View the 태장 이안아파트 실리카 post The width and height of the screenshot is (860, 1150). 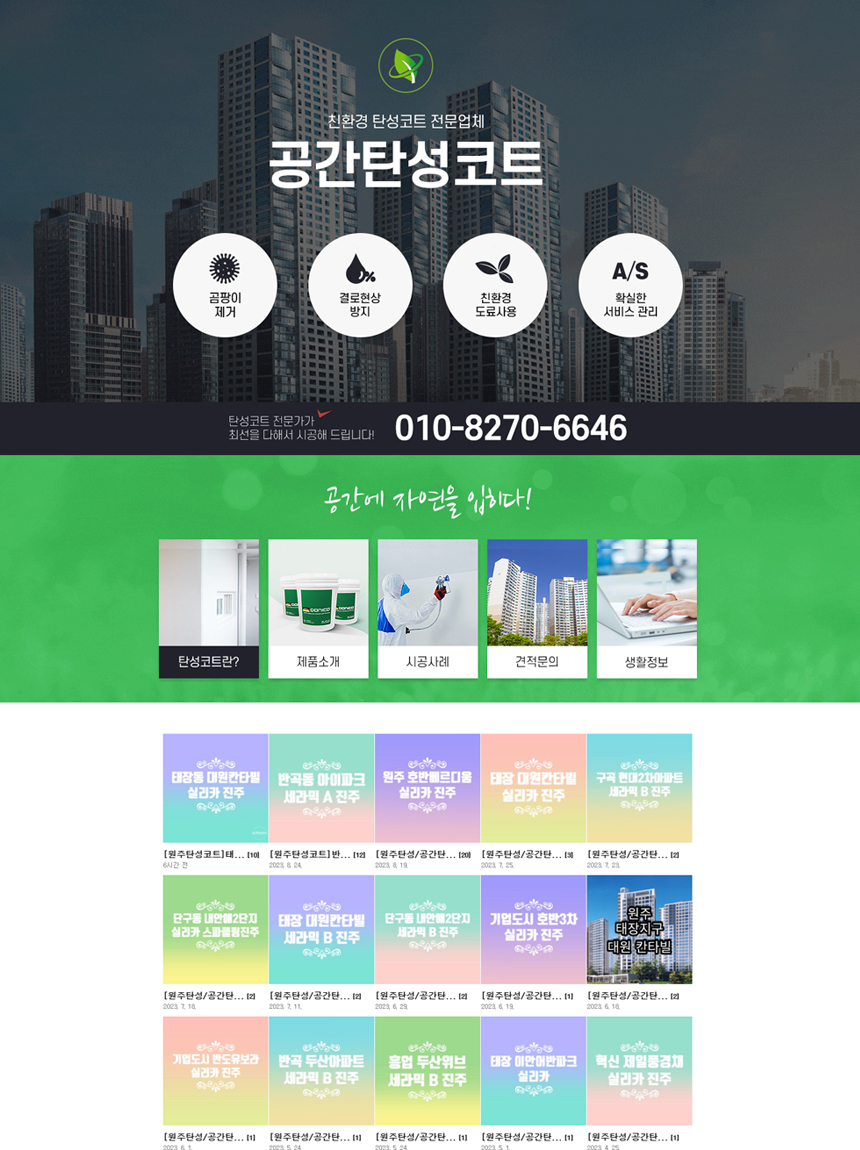click(x=533, y=1071)
